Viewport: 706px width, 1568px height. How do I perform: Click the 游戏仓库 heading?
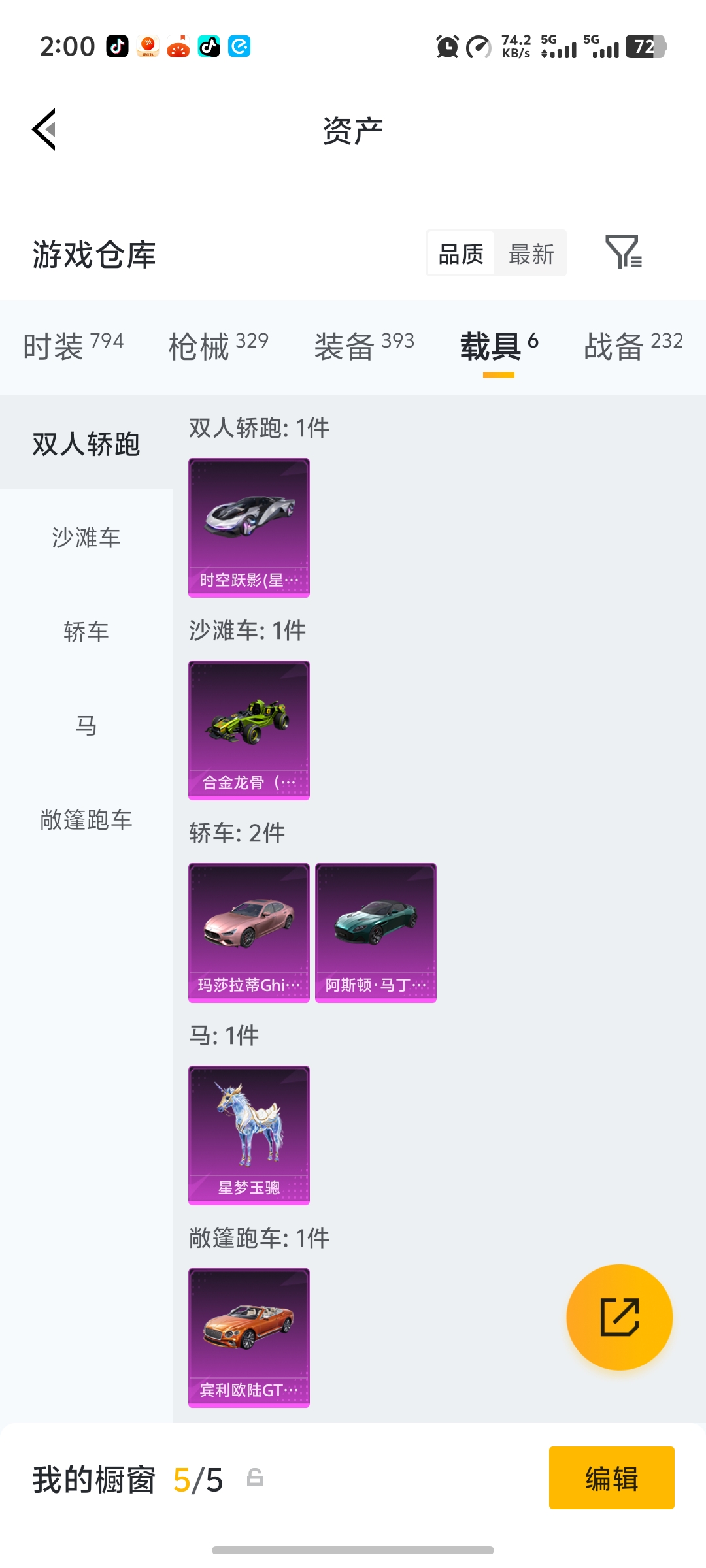tap(93, 255)
